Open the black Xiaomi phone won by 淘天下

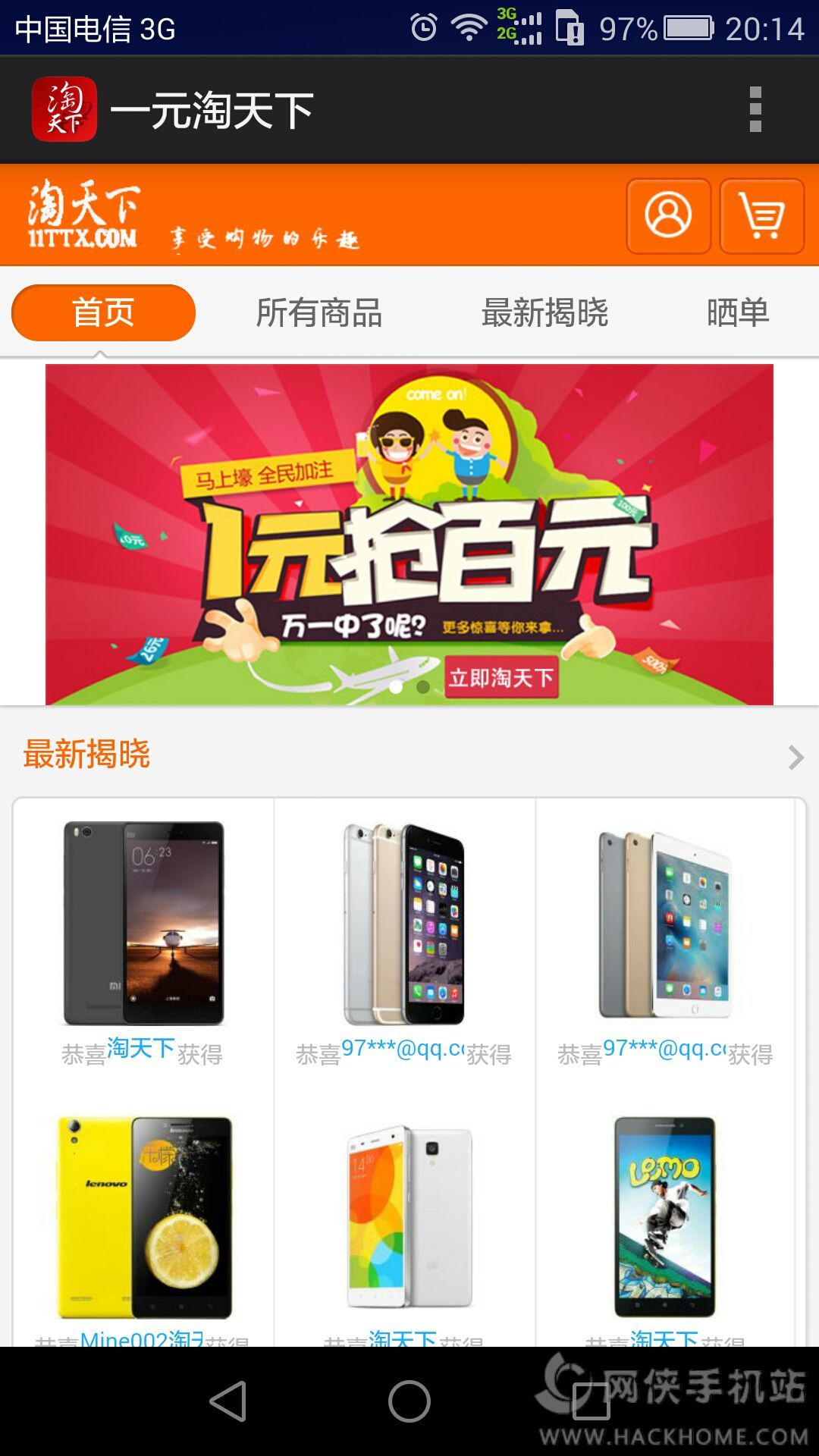(x=144, y=923)
